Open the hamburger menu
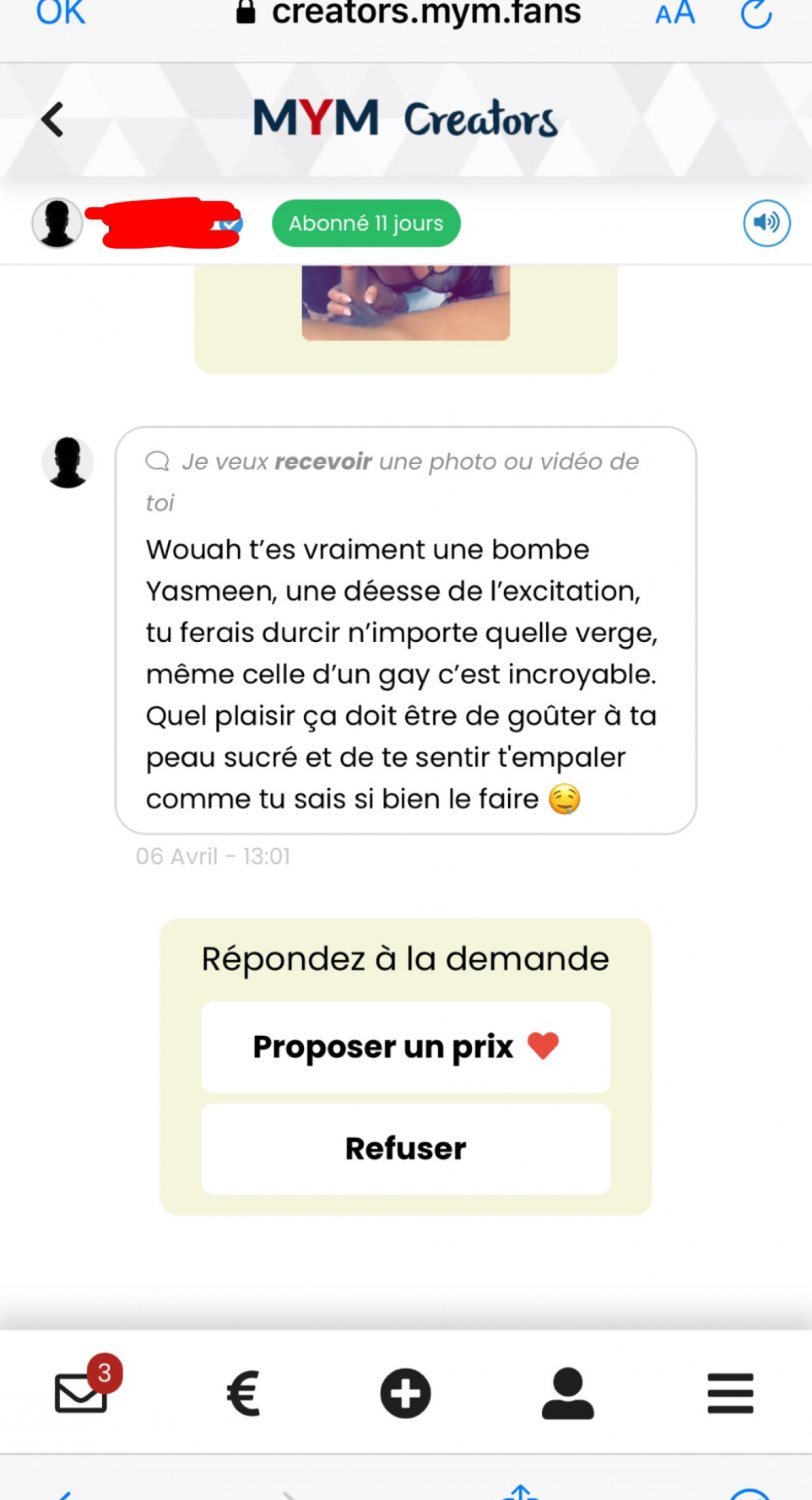The width and height of the screenshot is (812, 1500). click(730, 1393)
